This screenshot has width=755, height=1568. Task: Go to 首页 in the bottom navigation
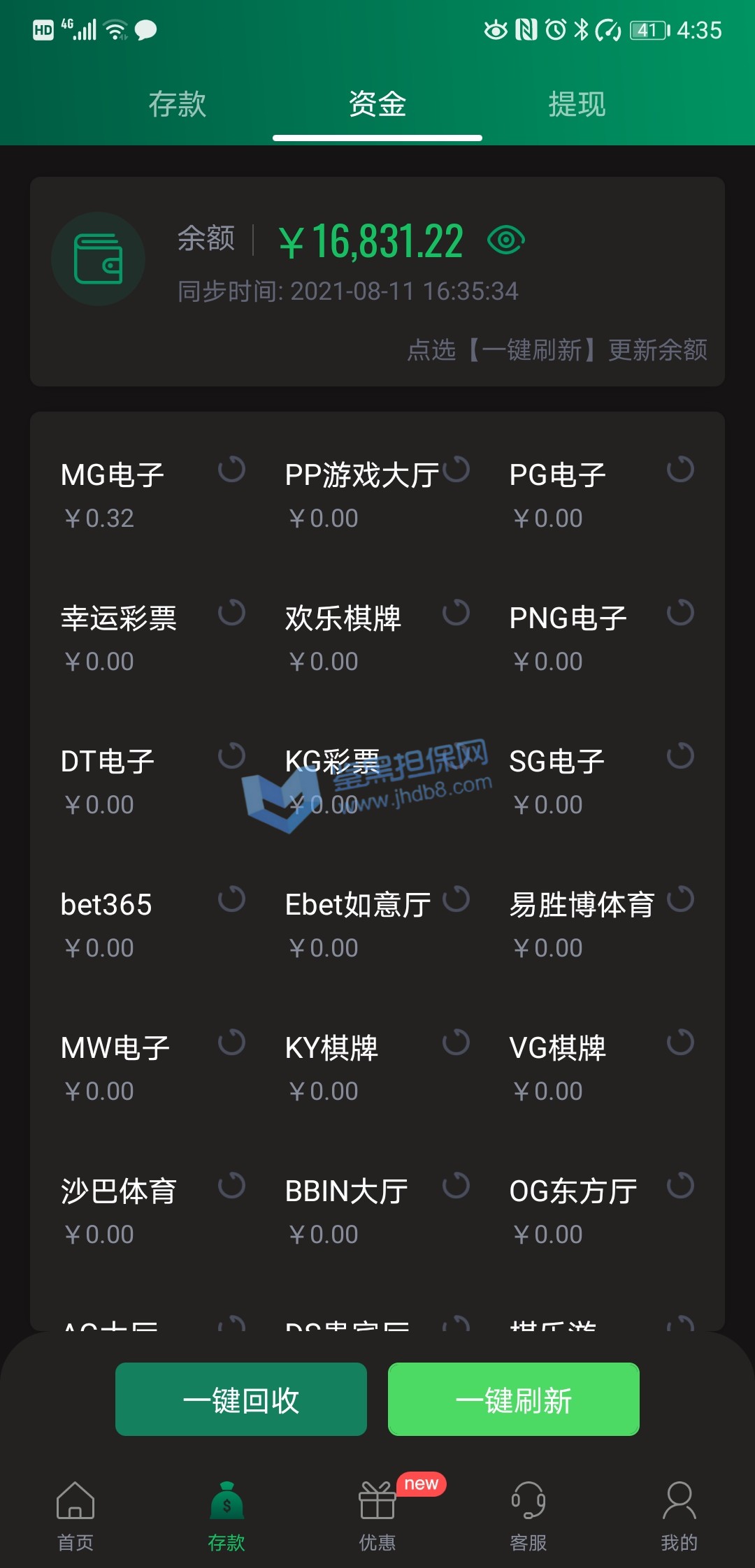75,1513
